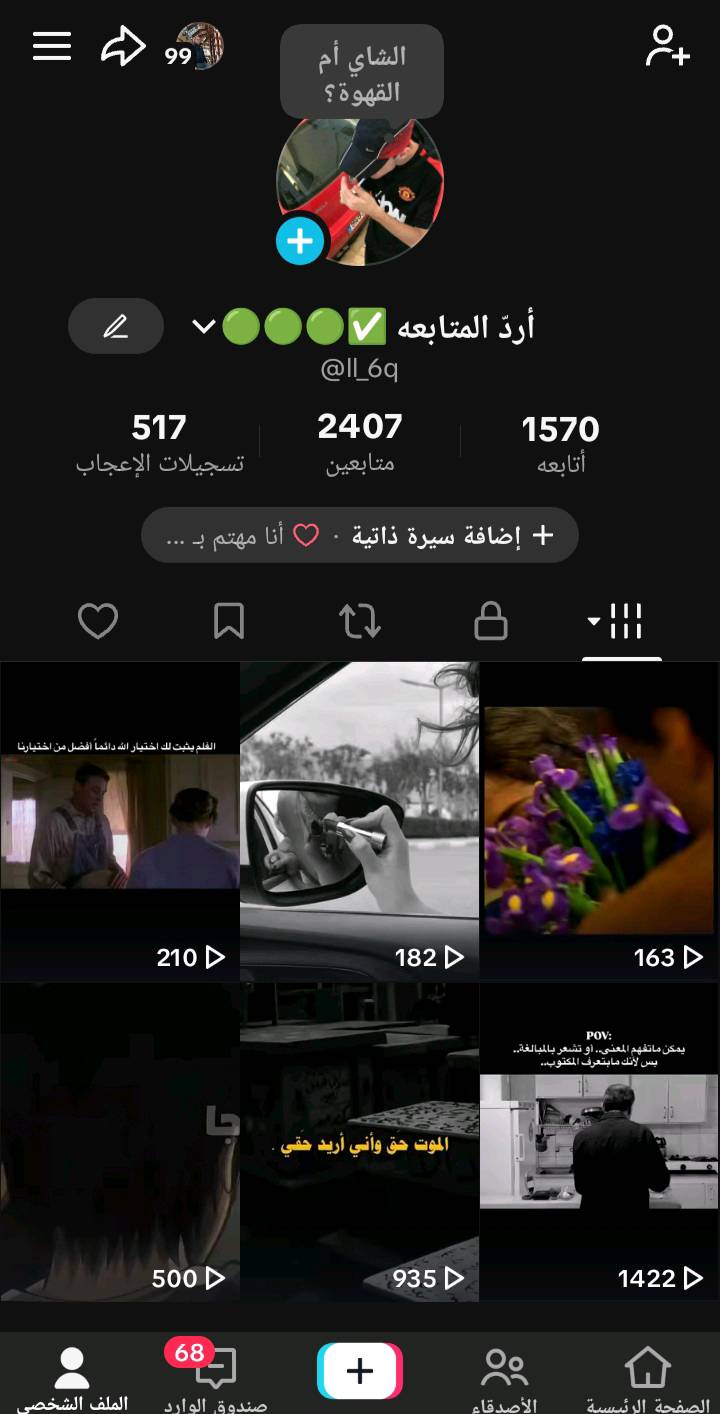Go to the Friends tab
The height and width of the screenshot is (1414, 720).
point(504,1375)
